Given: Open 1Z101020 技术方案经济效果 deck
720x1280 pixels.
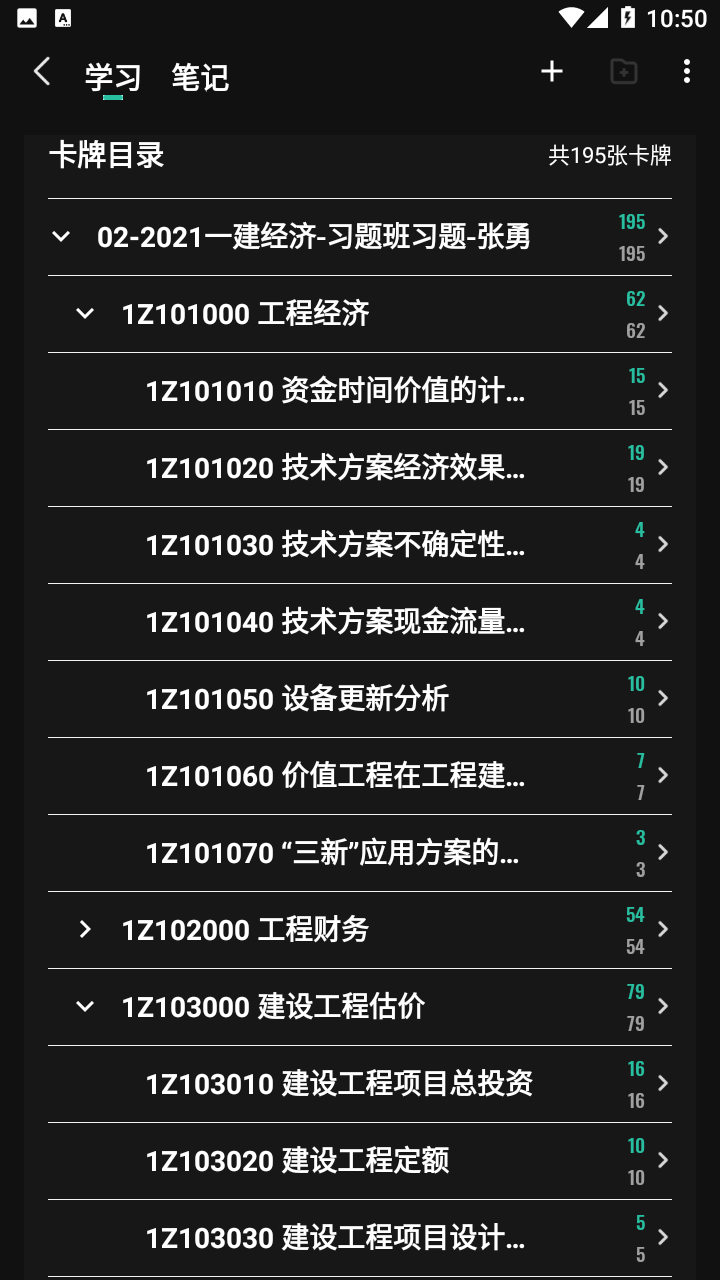Looking at the screenshot, I should (x=360, y=468).
